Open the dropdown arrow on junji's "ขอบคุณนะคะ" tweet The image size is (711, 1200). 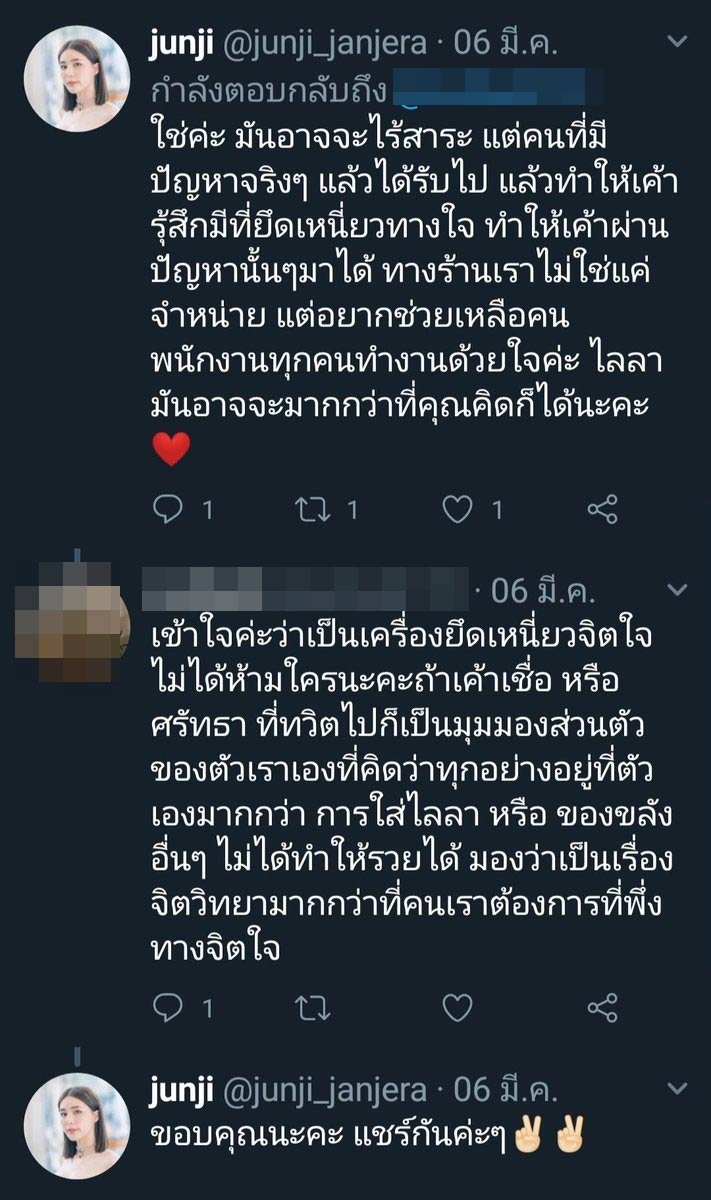coord(677,1088)
